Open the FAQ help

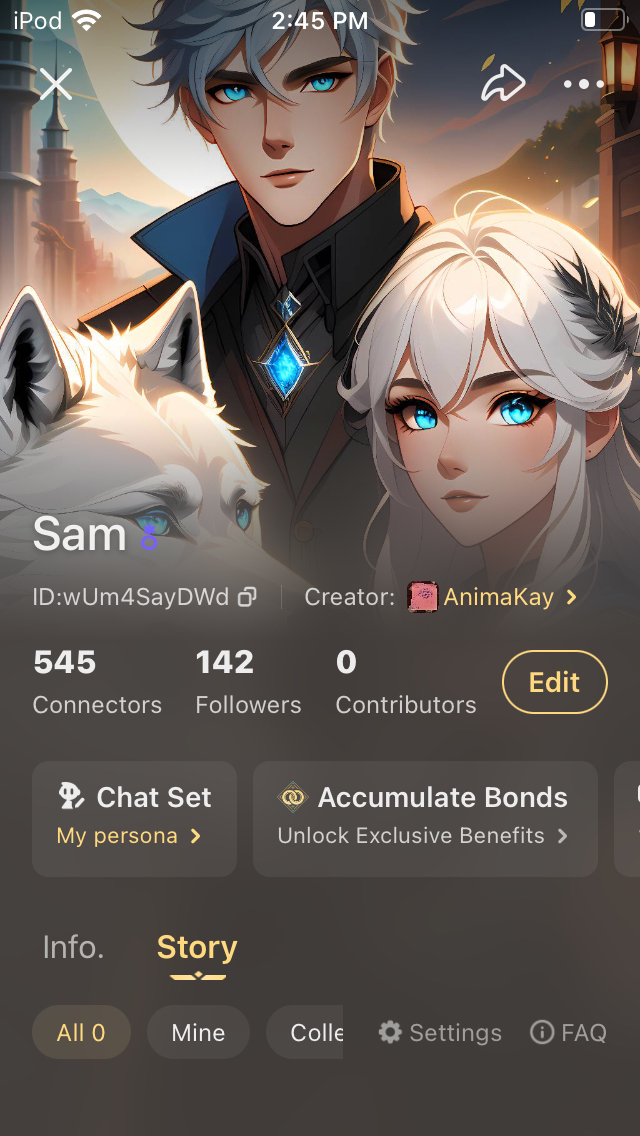click(x=568, y=1032)
